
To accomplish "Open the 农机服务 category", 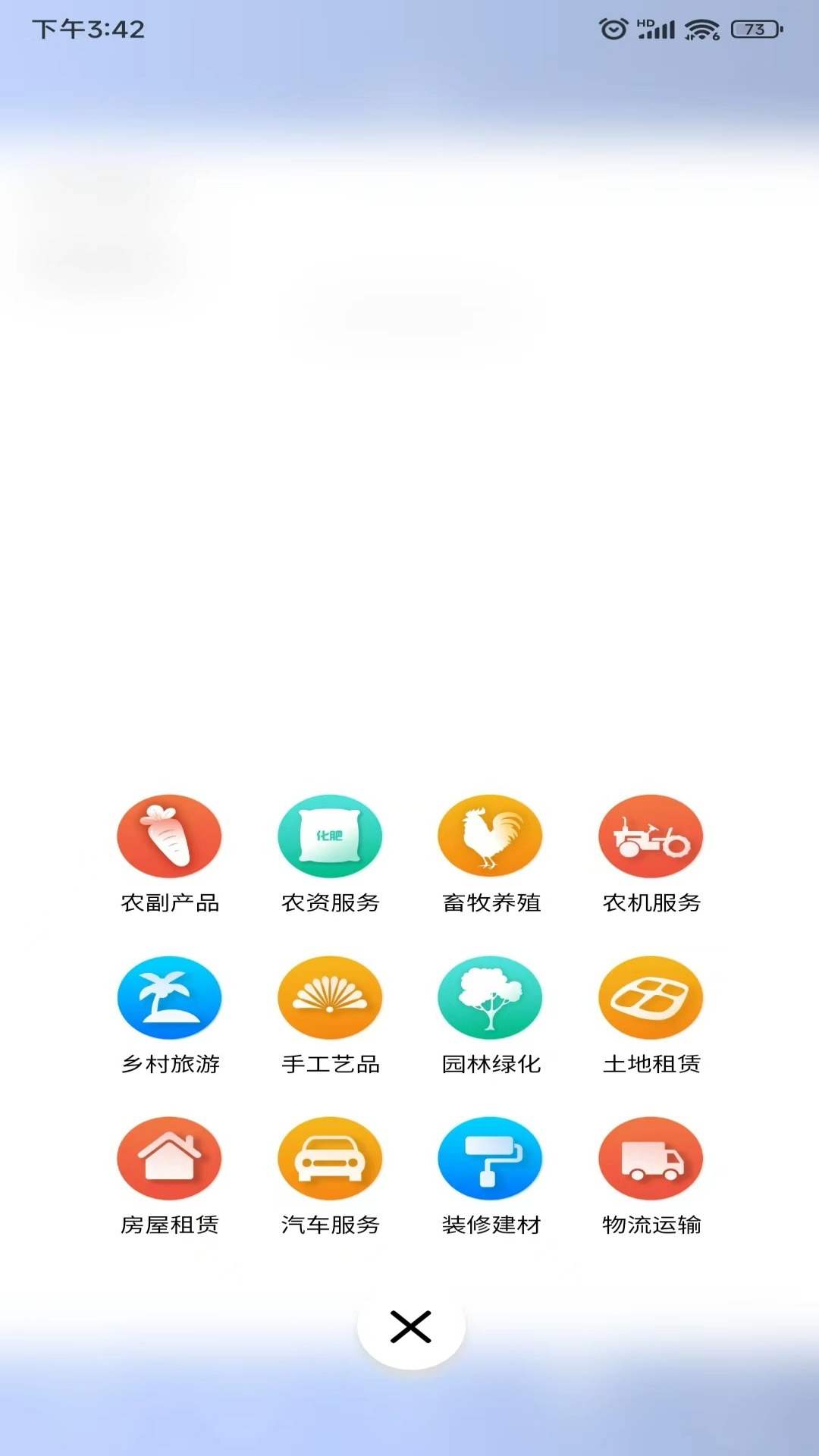I will (651, 854).
